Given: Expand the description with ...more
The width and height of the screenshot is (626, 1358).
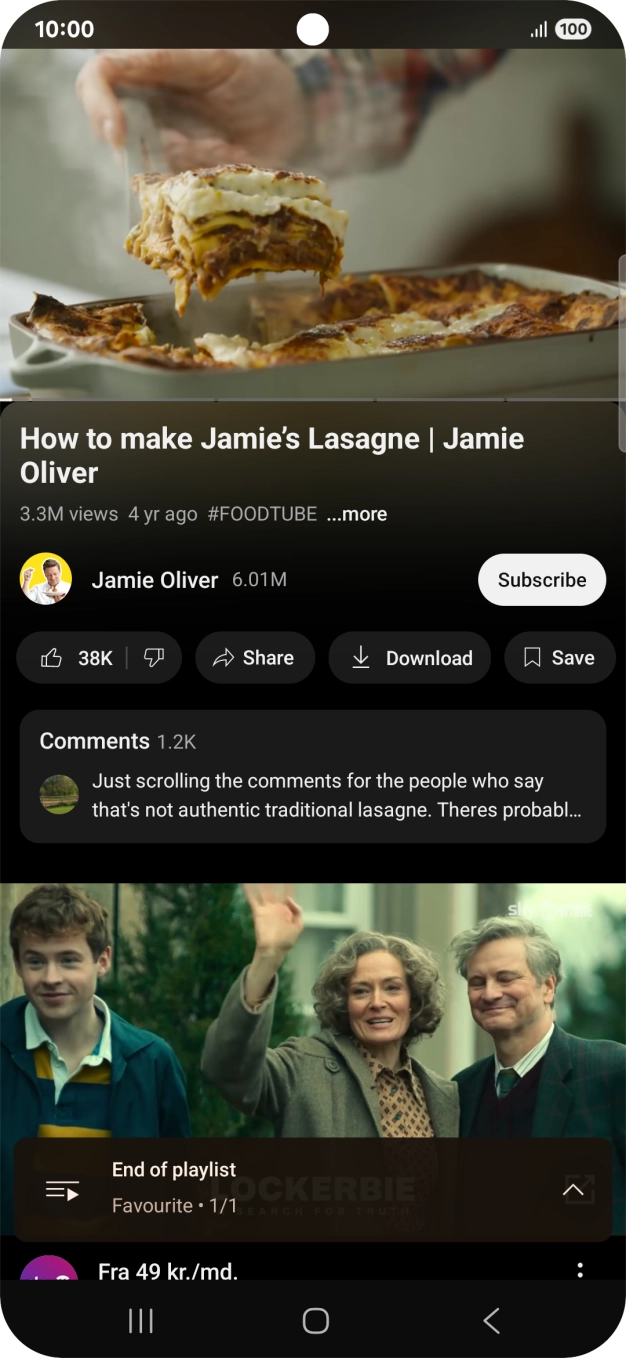Looking at the screenshot, I should (x=357, y=514).
